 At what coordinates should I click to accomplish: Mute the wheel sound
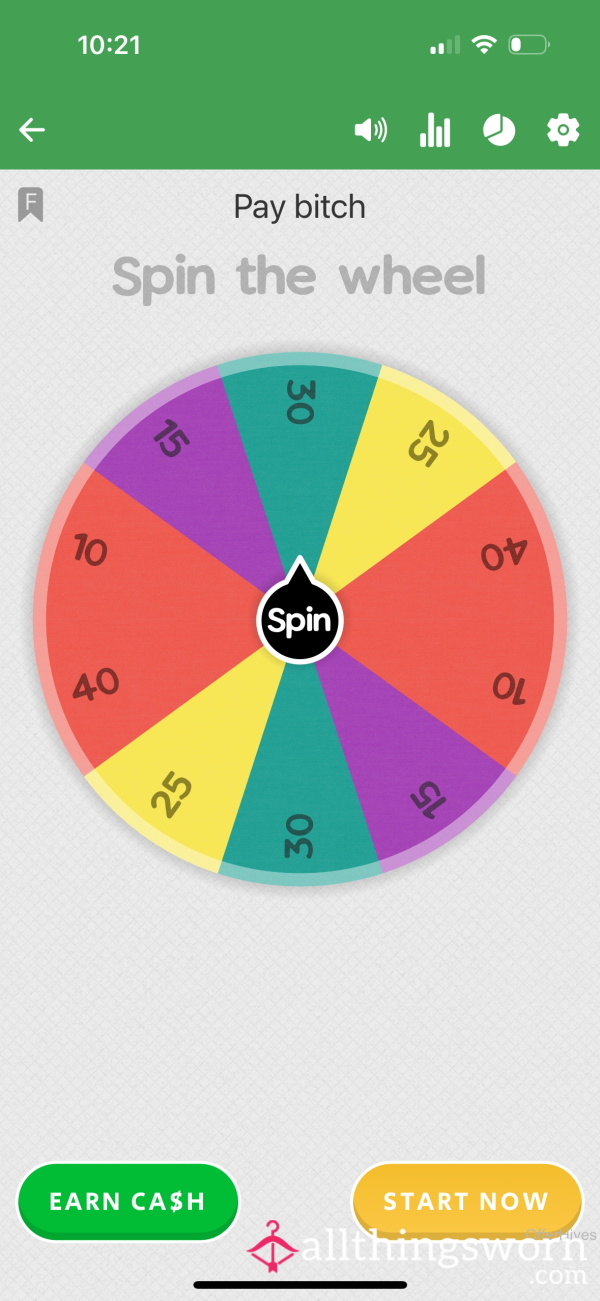(x=371, y=130)
